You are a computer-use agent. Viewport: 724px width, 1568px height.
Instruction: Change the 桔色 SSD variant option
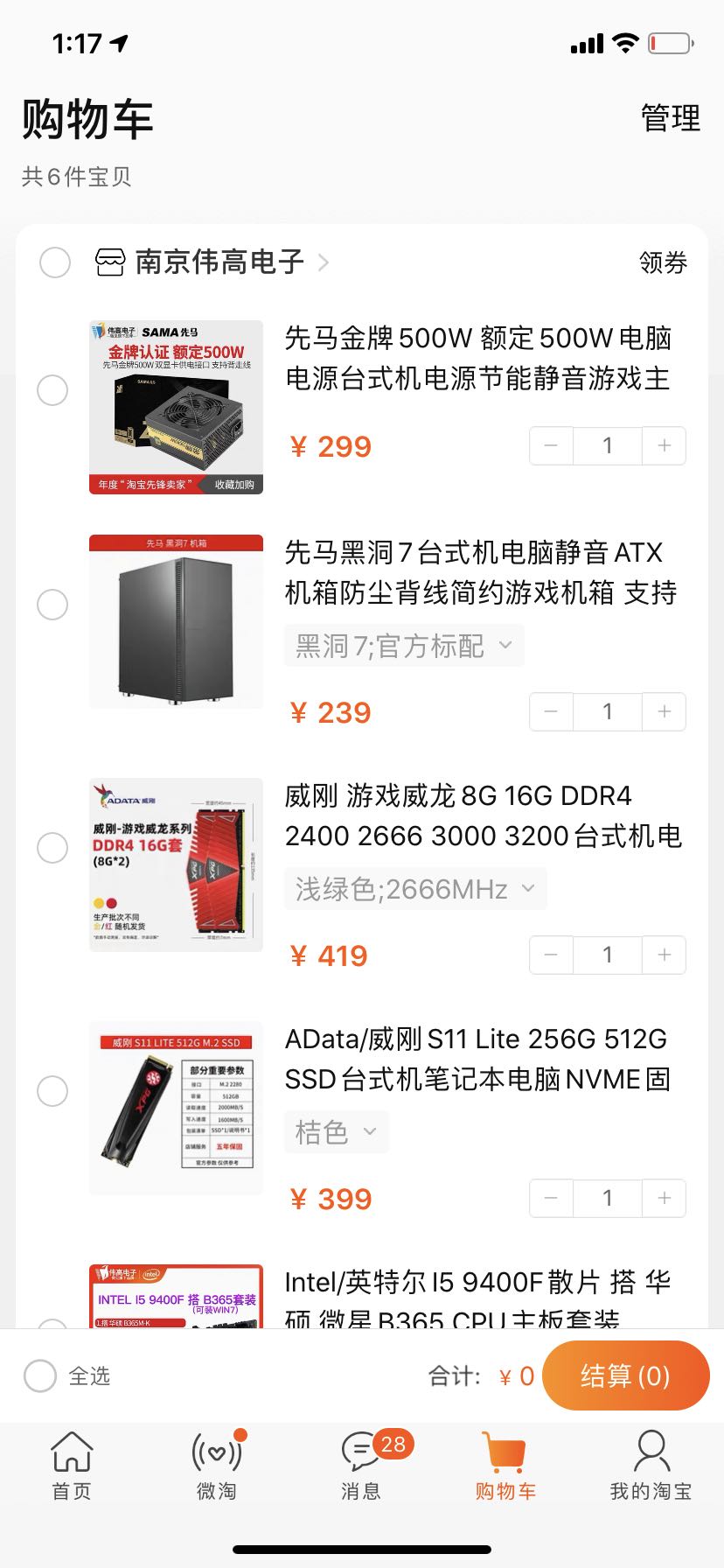click(336, 1132)
